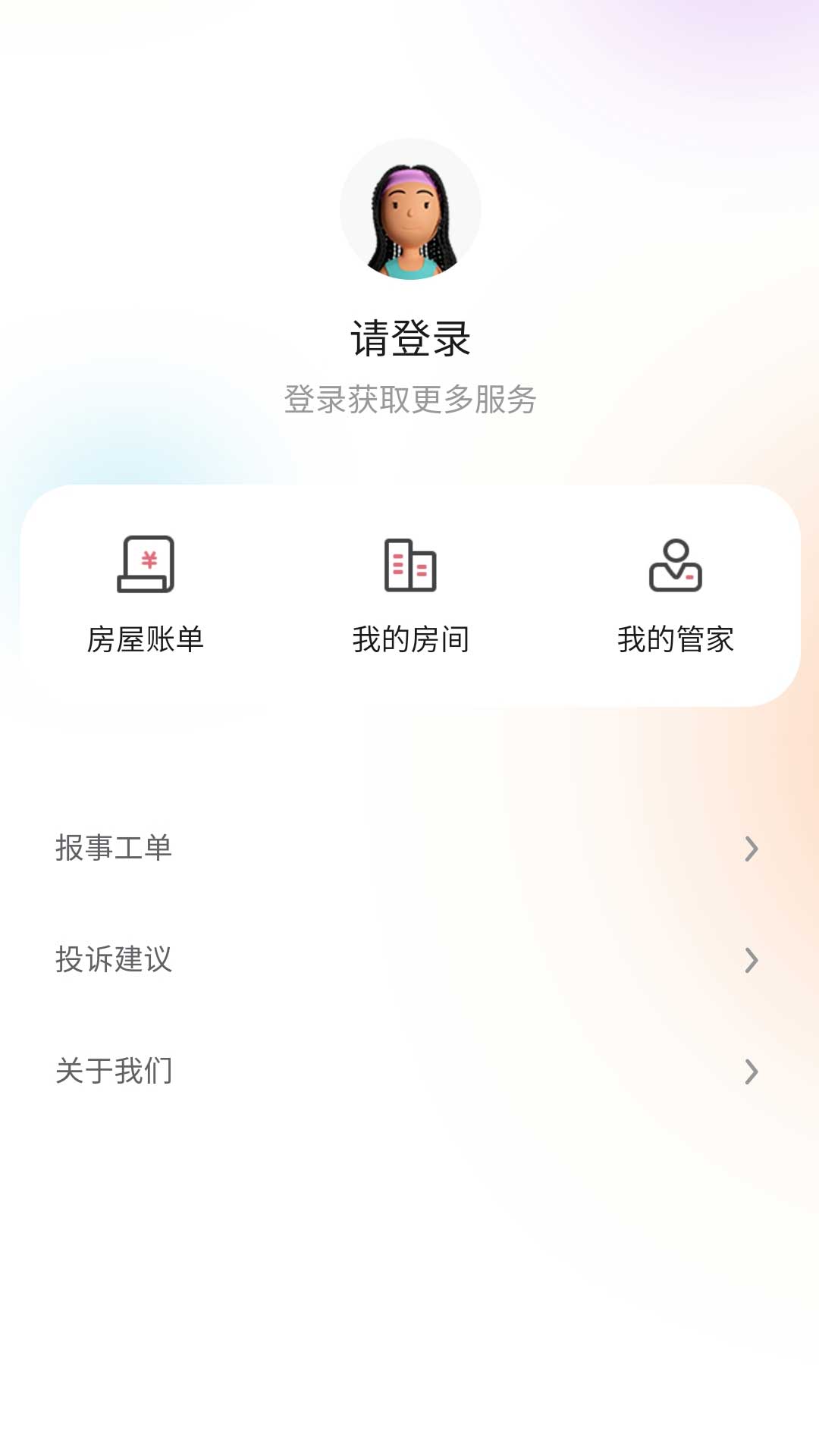Open the 关于我们 row
819x1456 pixels.
pos(409,1071)
